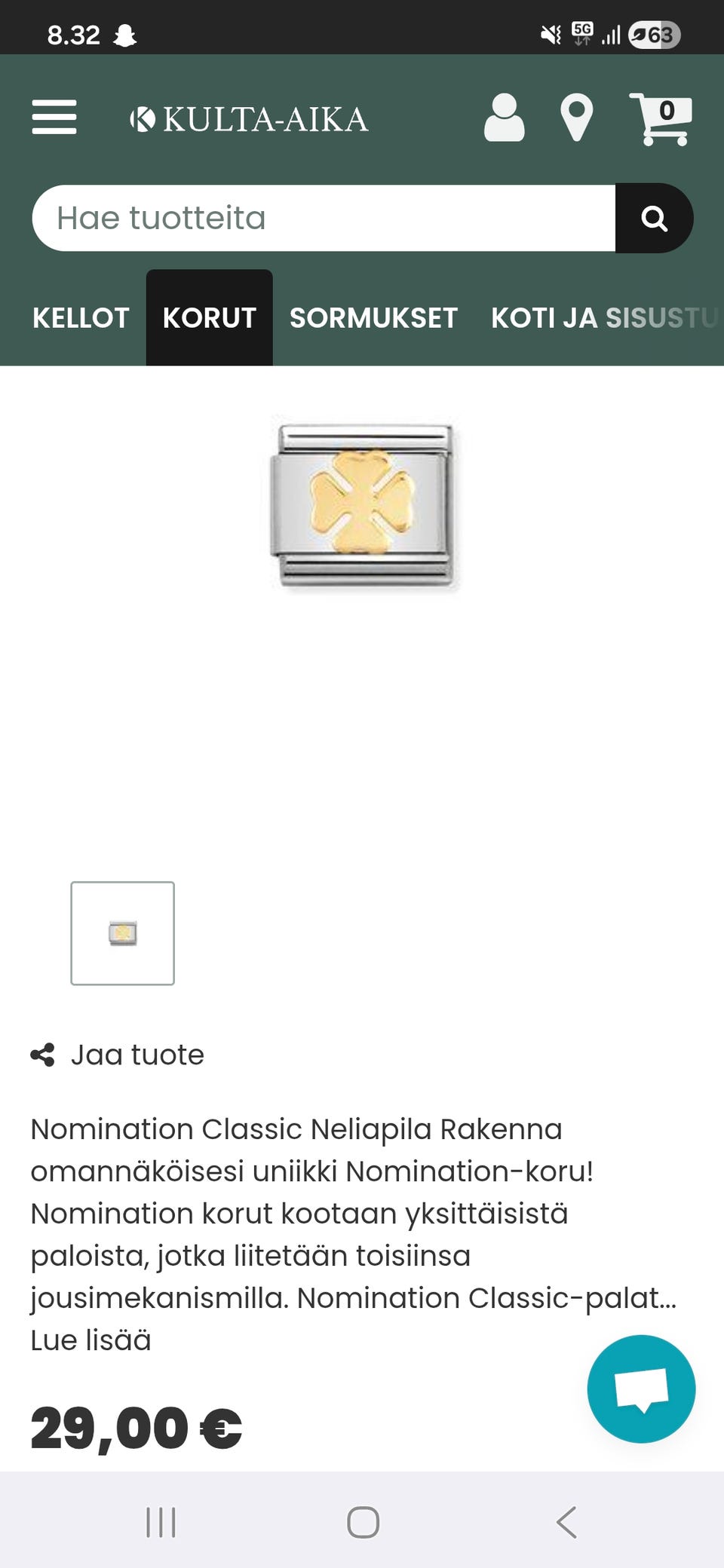This screenshot has height=1568, width=724.
Task: Switch to the KELLOT tab
Action: click(80, 318)
